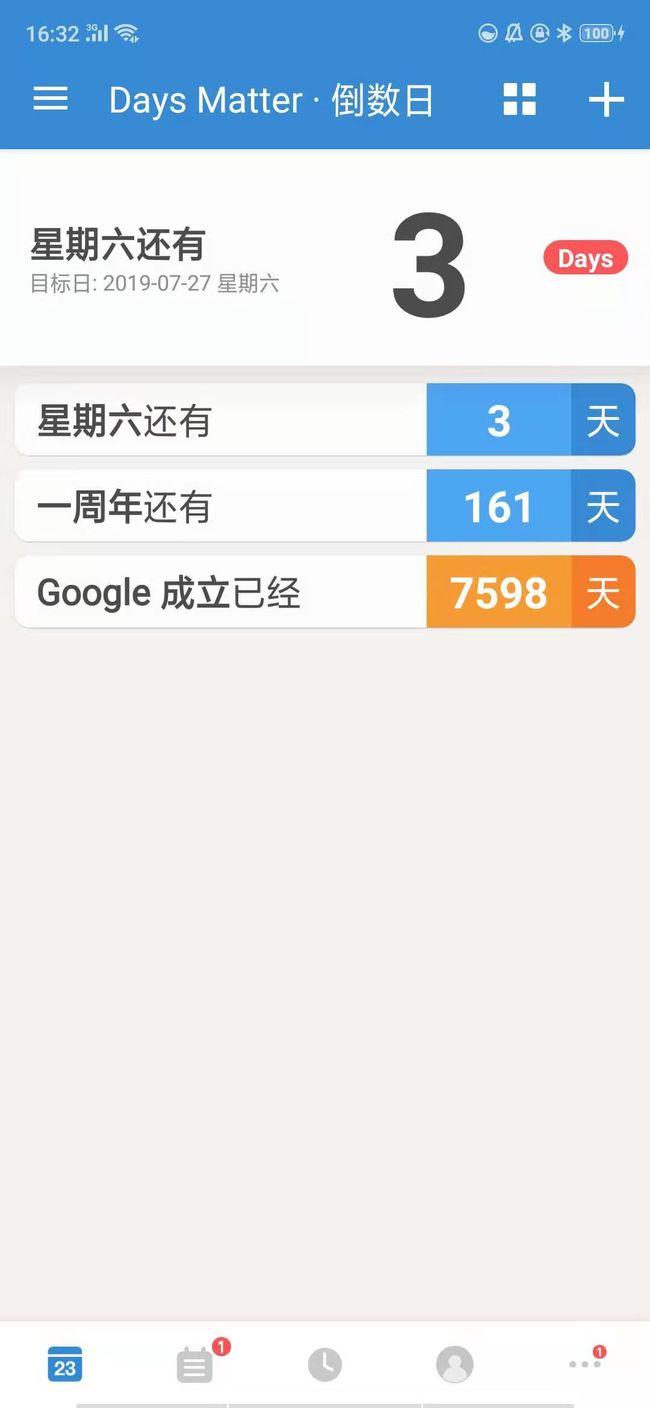Open the 一周年还有 161 天 event

point(325,506)
